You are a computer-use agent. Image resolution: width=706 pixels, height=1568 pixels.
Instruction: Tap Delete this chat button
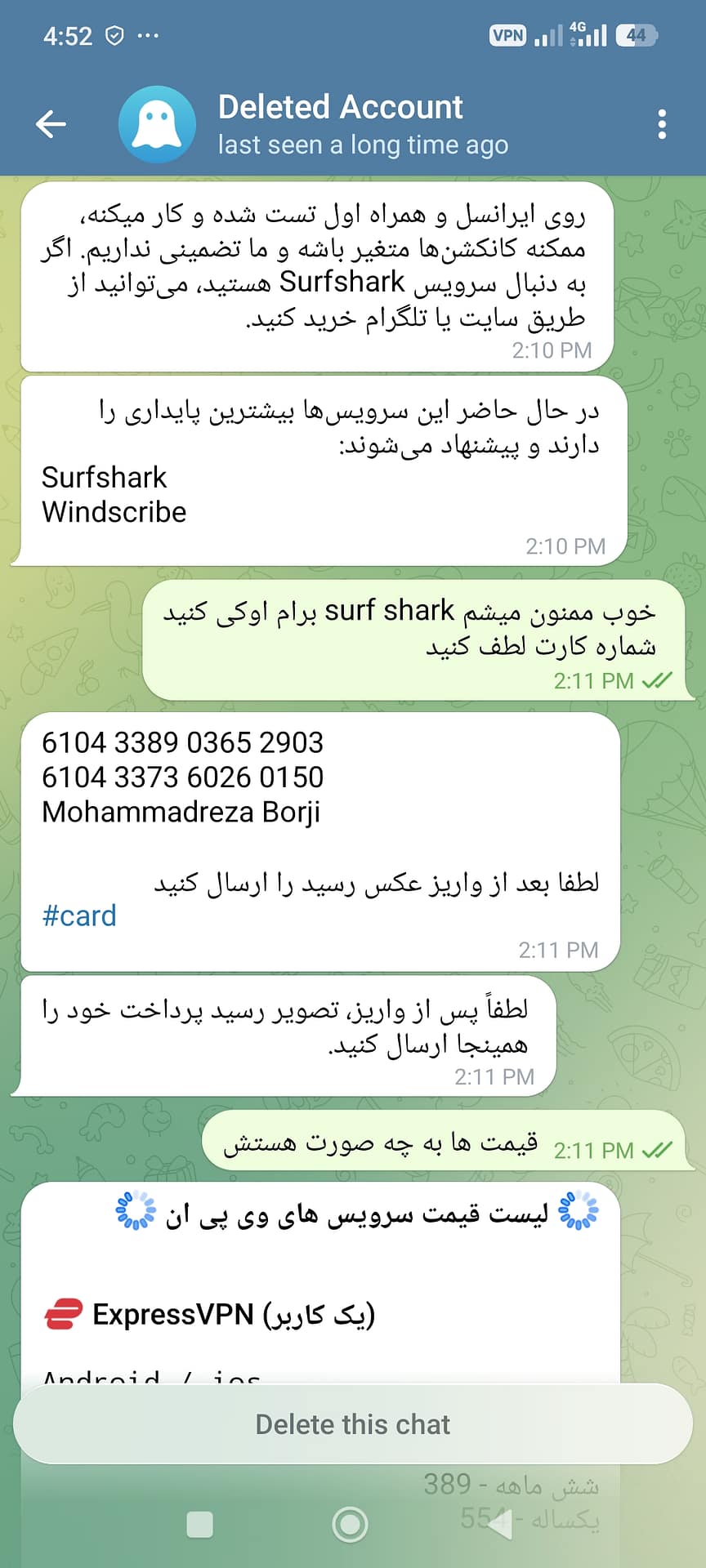click(x=353, y=1424)
